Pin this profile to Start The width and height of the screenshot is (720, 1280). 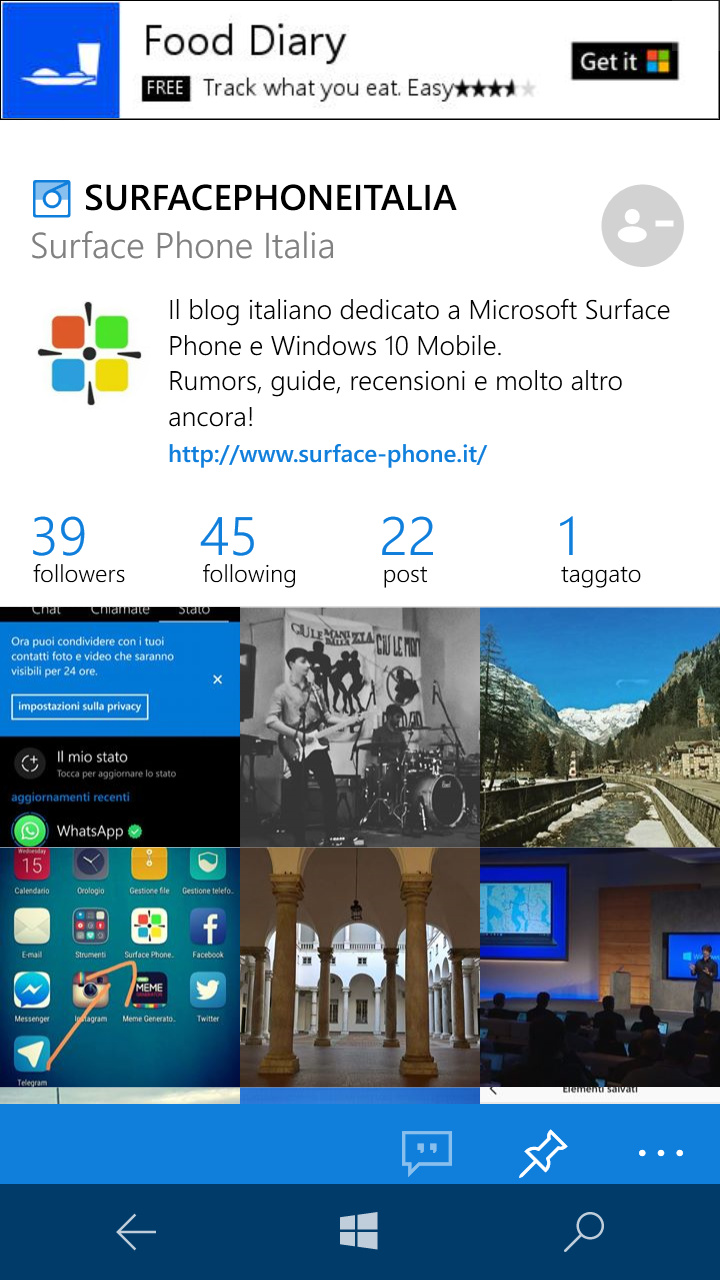tap(543, 1153)
